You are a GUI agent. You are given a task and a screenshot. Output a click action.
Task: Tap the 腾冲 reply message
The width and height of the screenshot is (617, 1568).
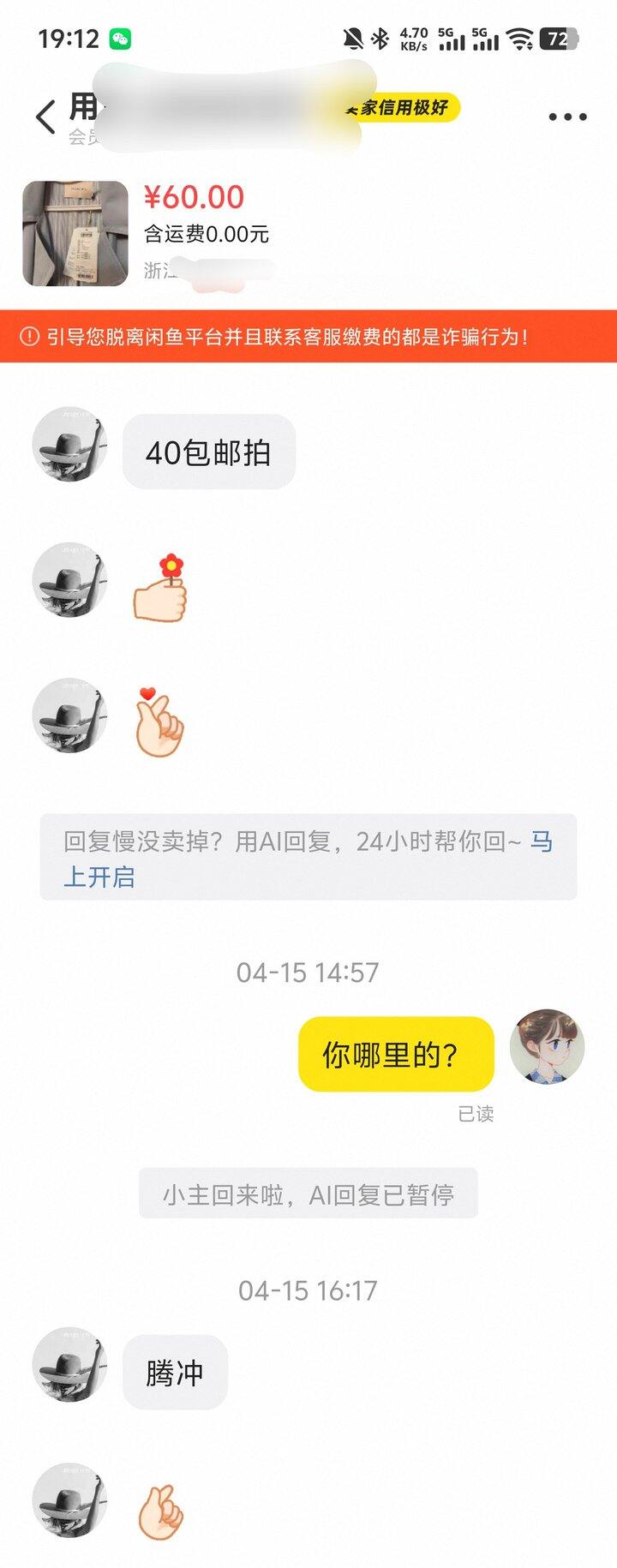coord(177,1371)
